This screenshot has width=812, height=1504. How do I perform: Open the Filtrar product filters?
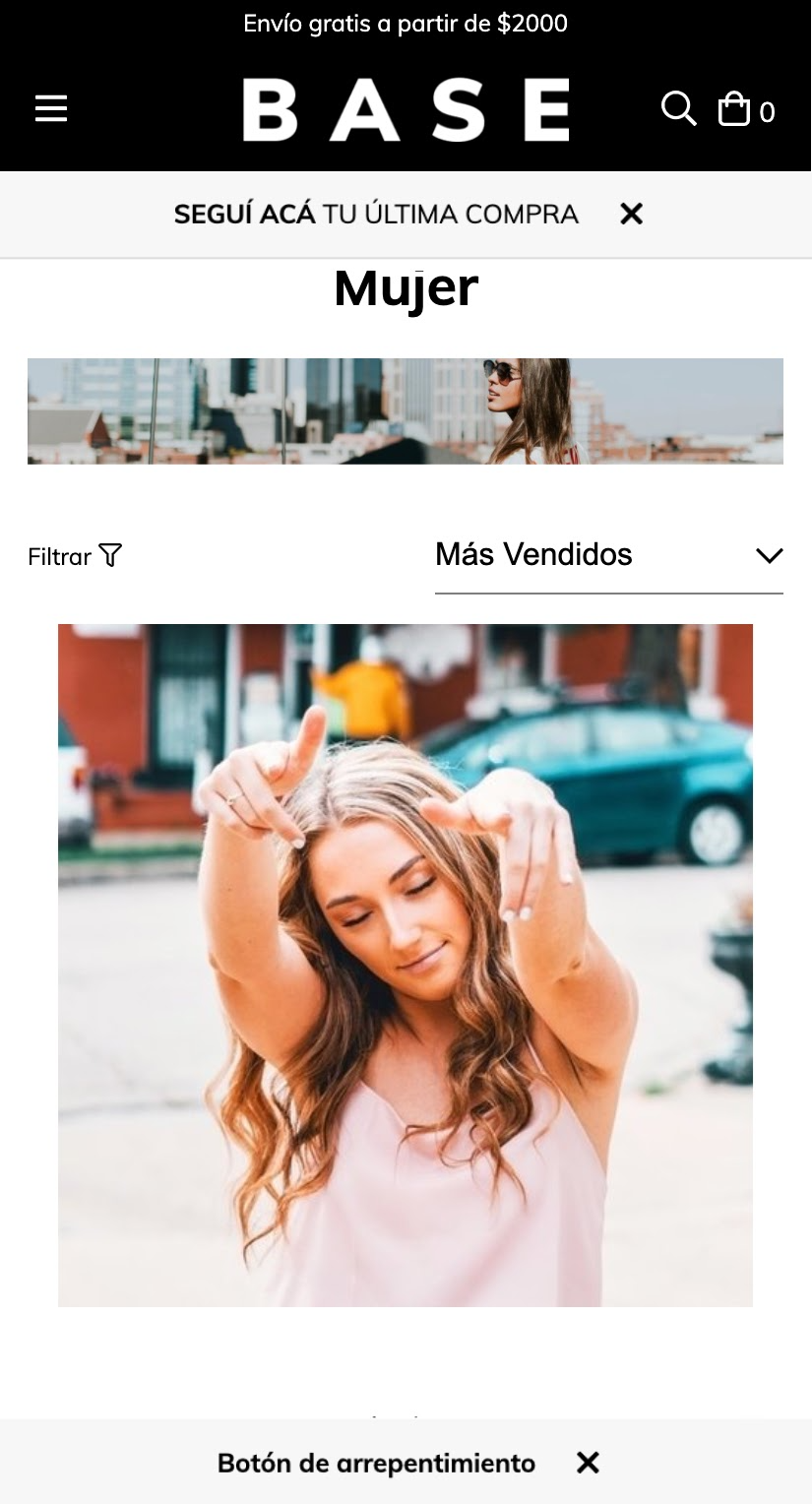tap(75, 556)
